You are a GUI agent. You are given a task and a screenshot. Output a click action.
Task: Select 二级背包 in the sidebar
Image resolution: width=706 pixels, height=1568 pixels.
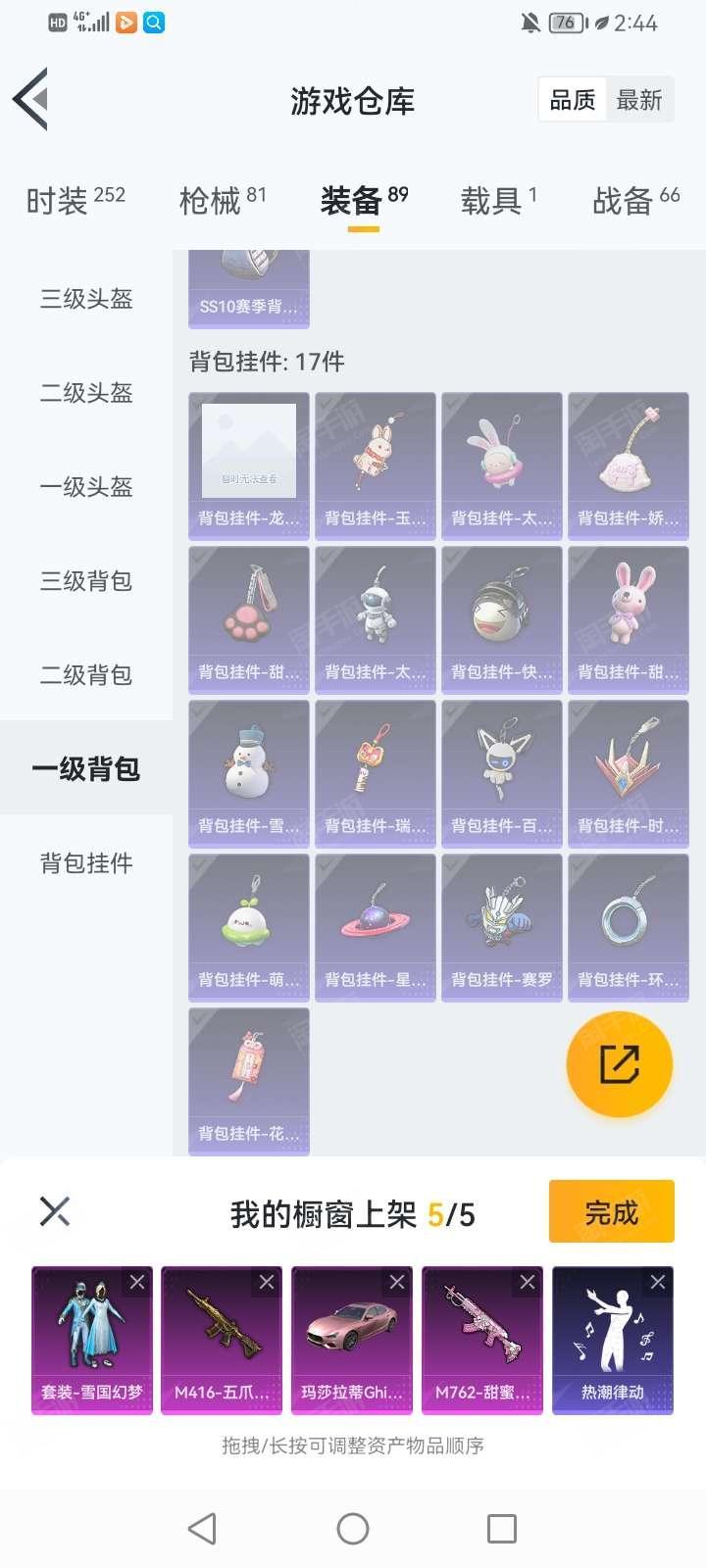coord(86,675)
